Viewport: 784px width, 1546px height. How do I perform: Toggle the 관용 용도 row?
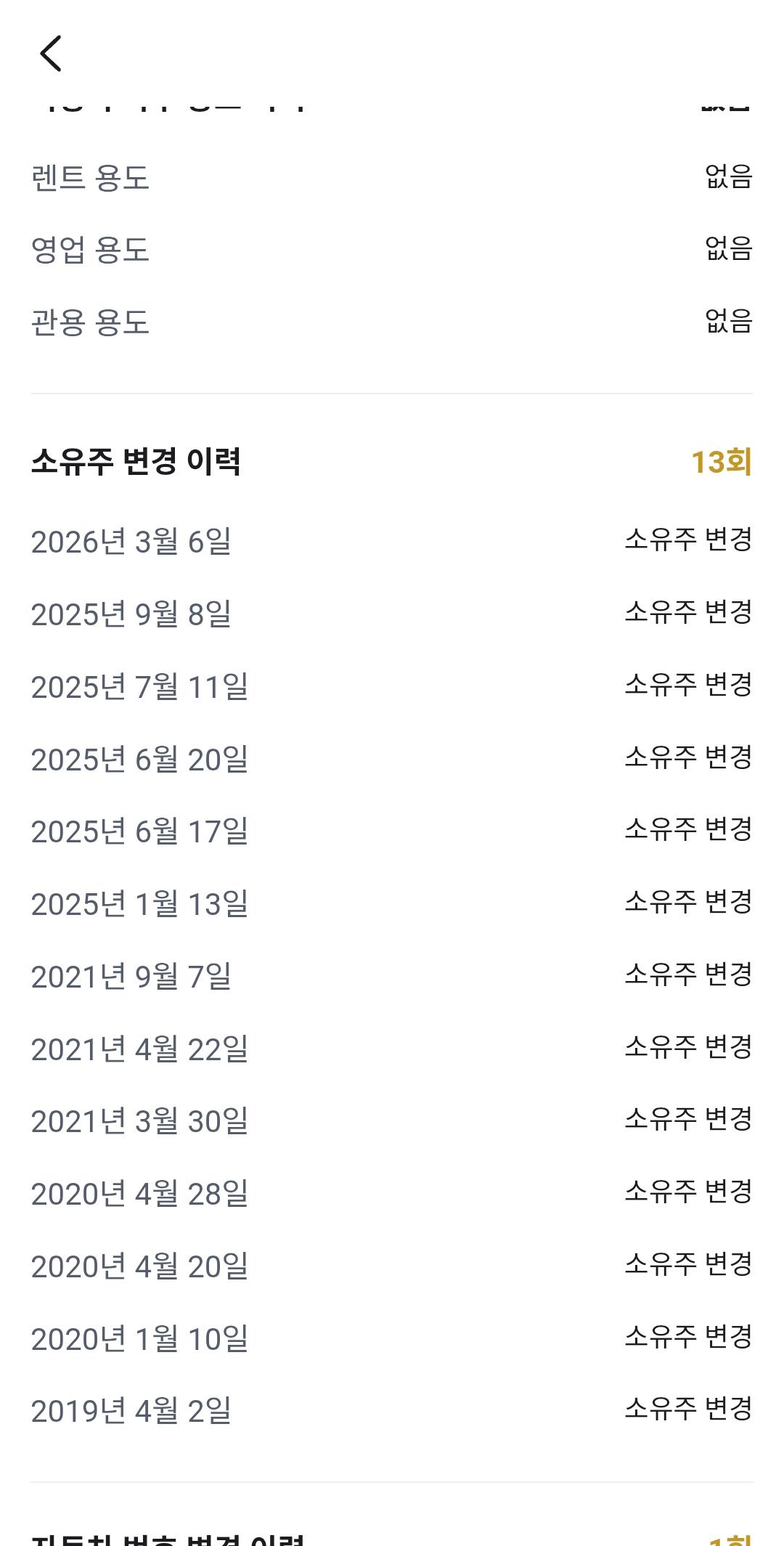click(392, 322)
